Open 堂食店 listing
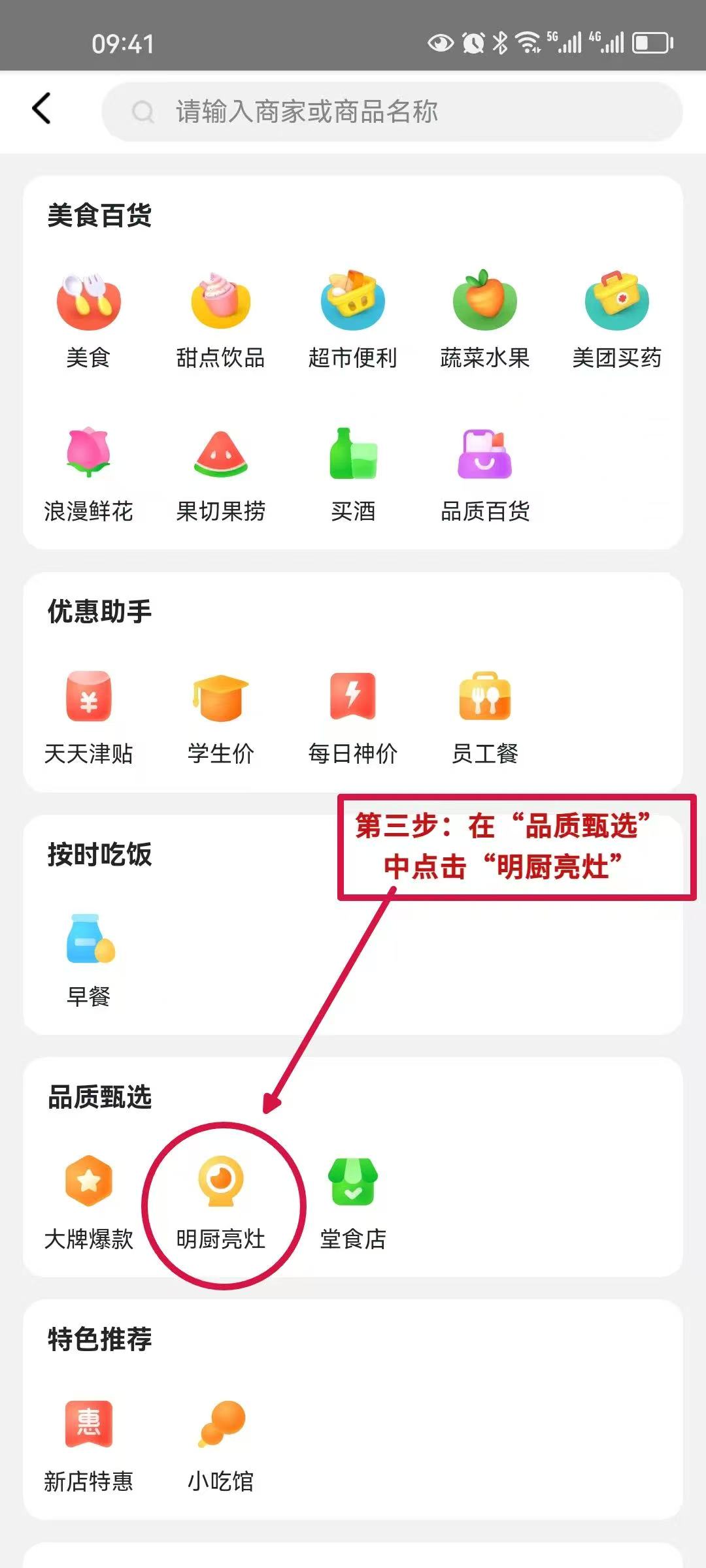The width and height of the screenshot is (706, 1568). [x=353, y=1202]
